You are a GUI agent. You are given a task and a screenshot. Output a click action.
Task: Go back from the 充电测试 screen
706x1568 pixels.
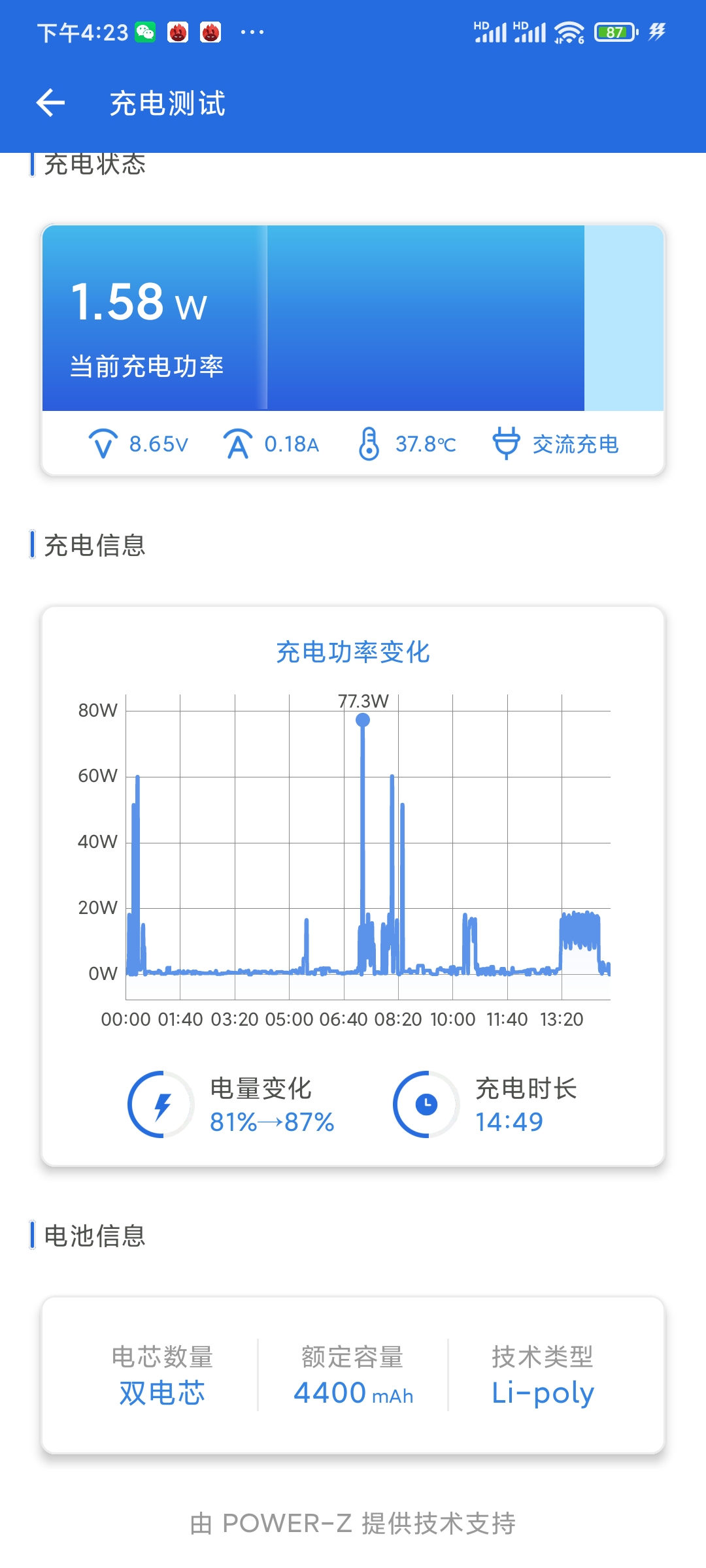[x=50, y=103]
